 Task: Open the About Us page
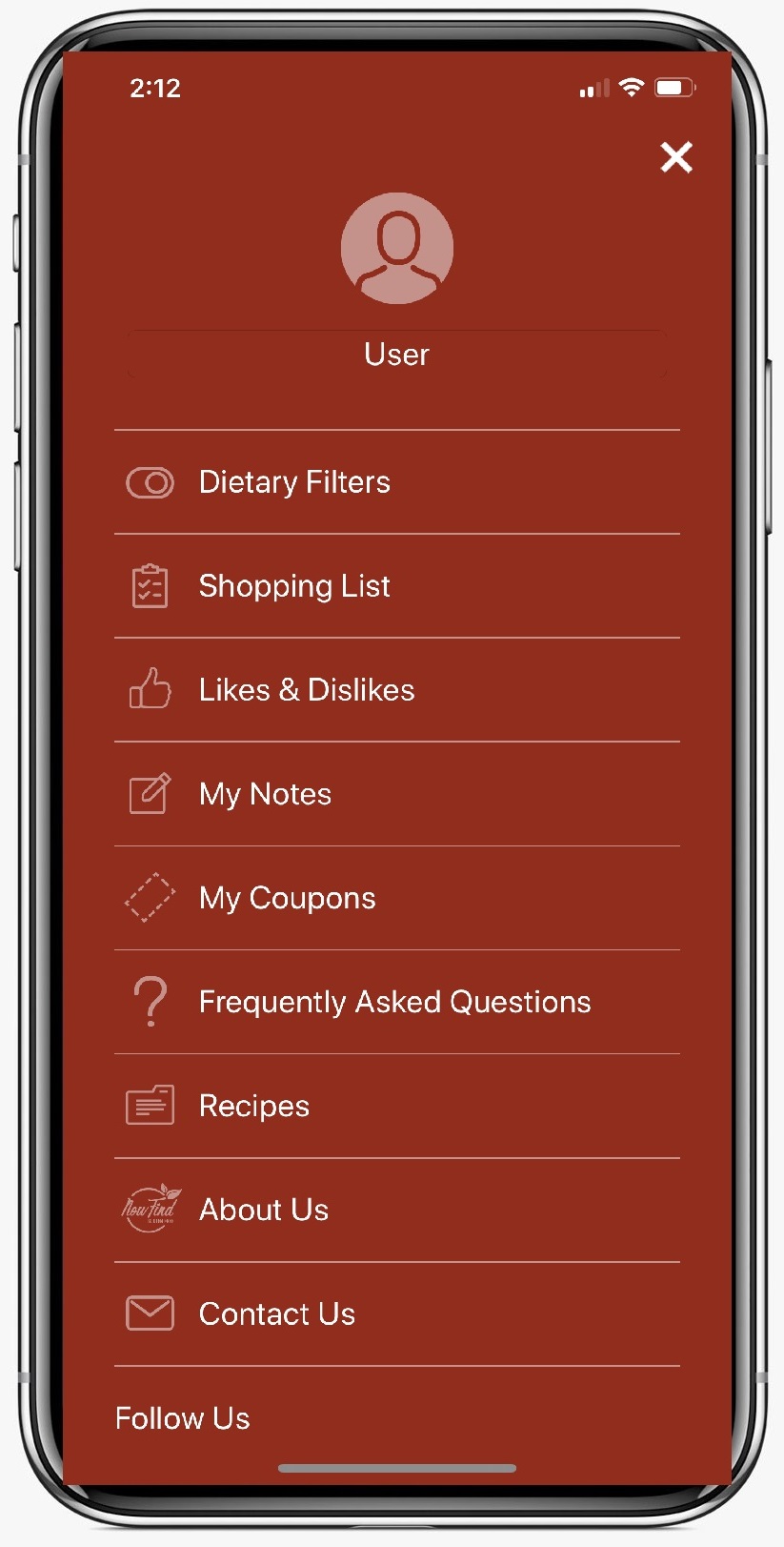[263, 1210]
